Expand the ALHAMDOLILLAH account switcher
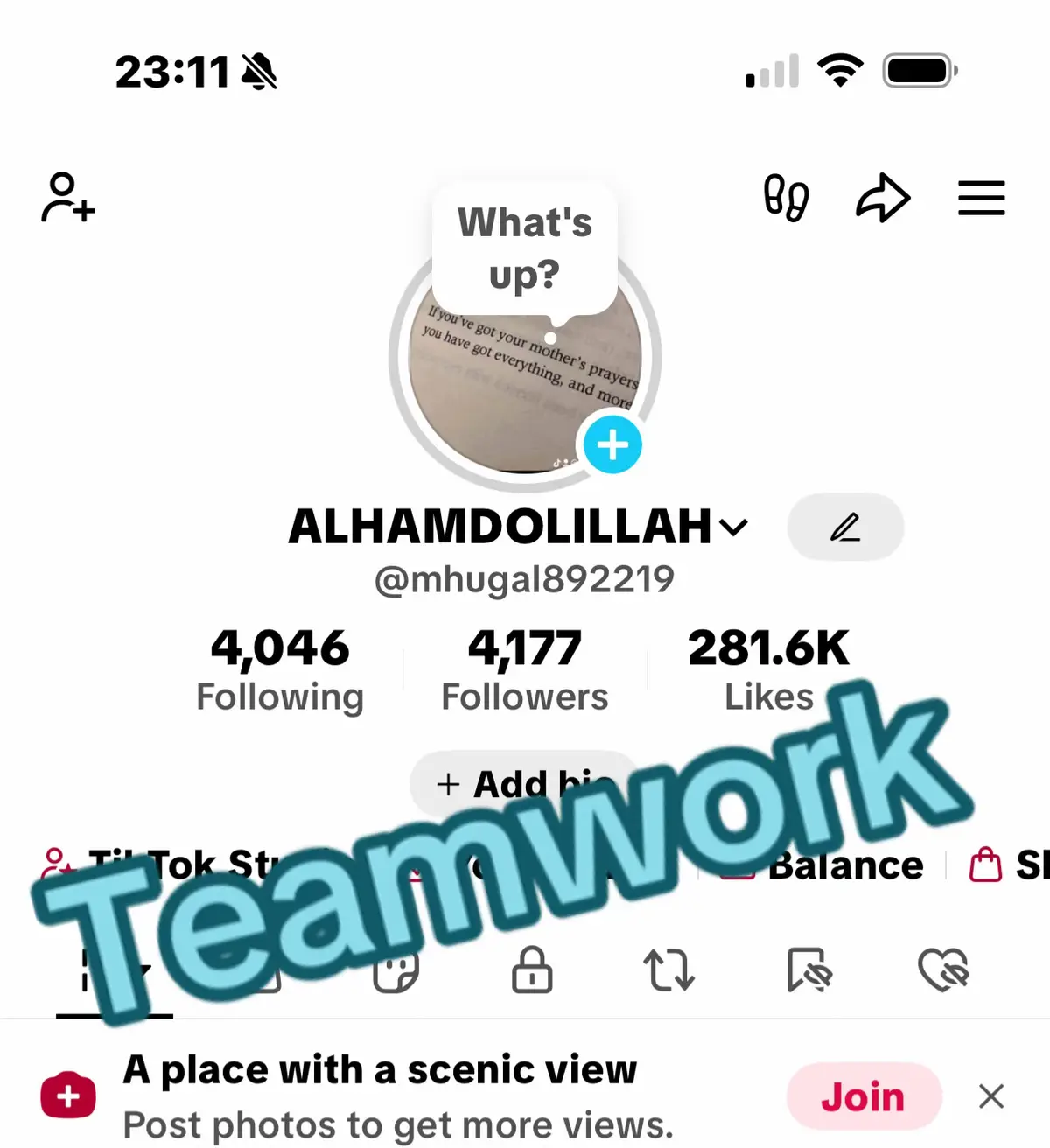 (518, 527)
